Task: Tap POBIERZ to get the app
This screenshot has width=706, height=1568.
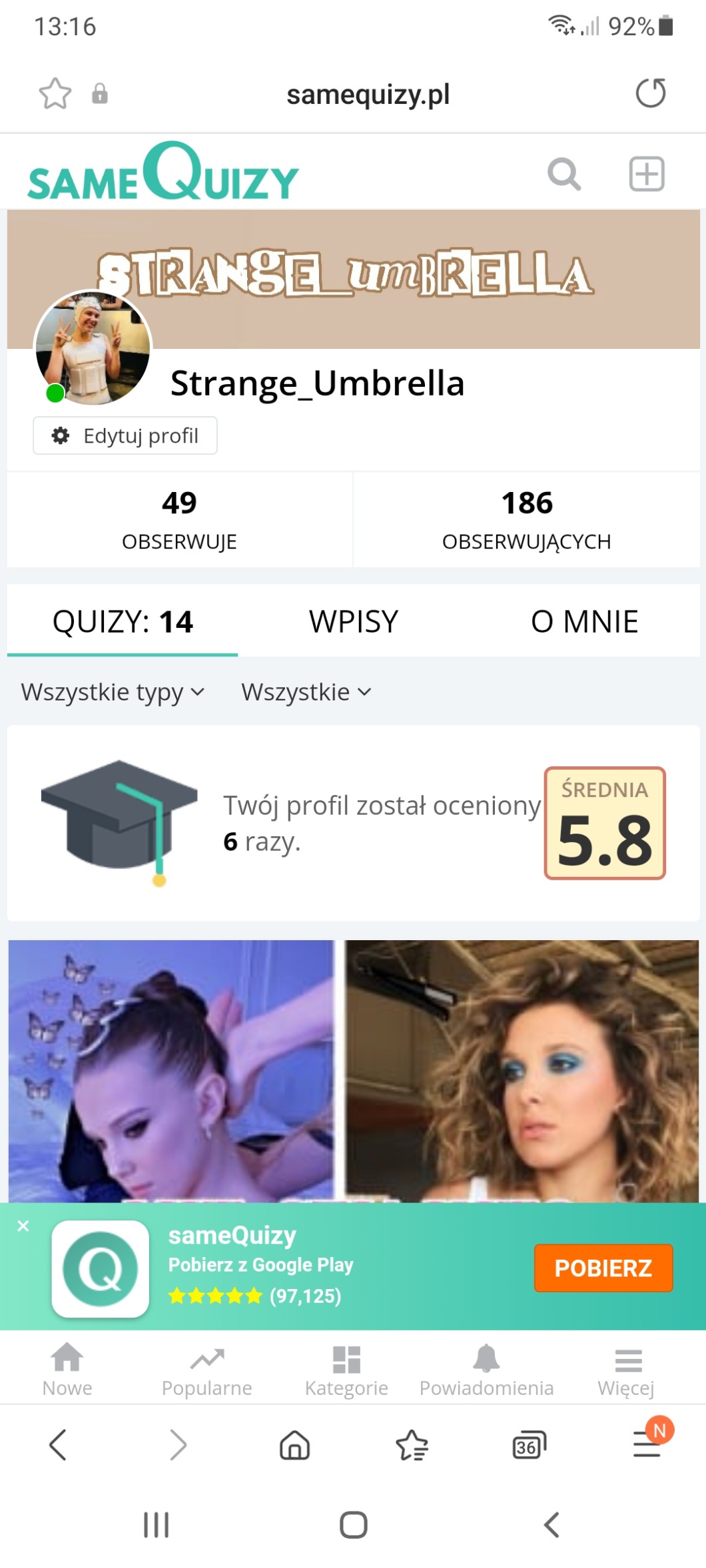Action: (603, 1268)
